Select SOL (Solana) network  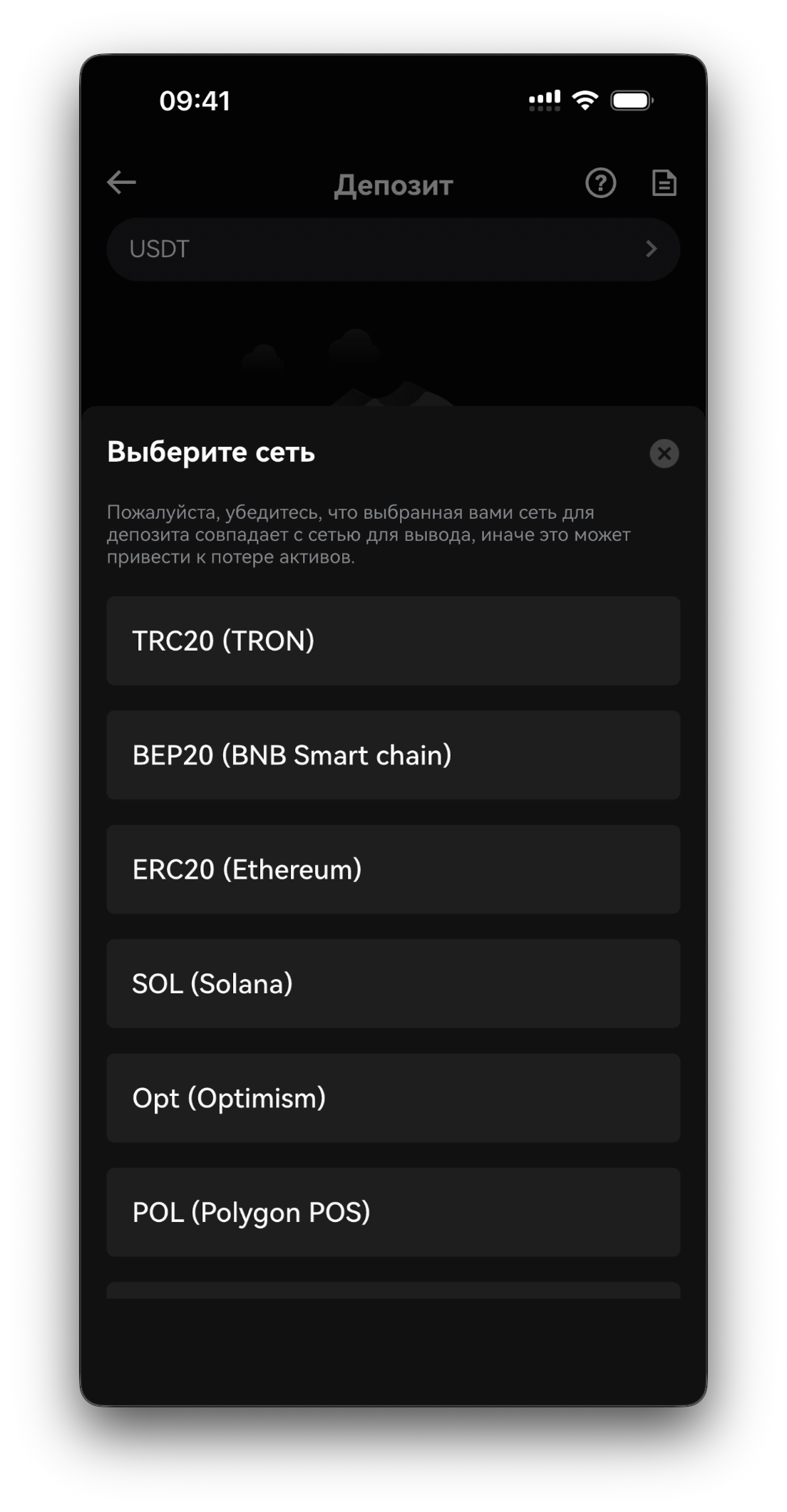pyautogui.click(x=393, y=983)
